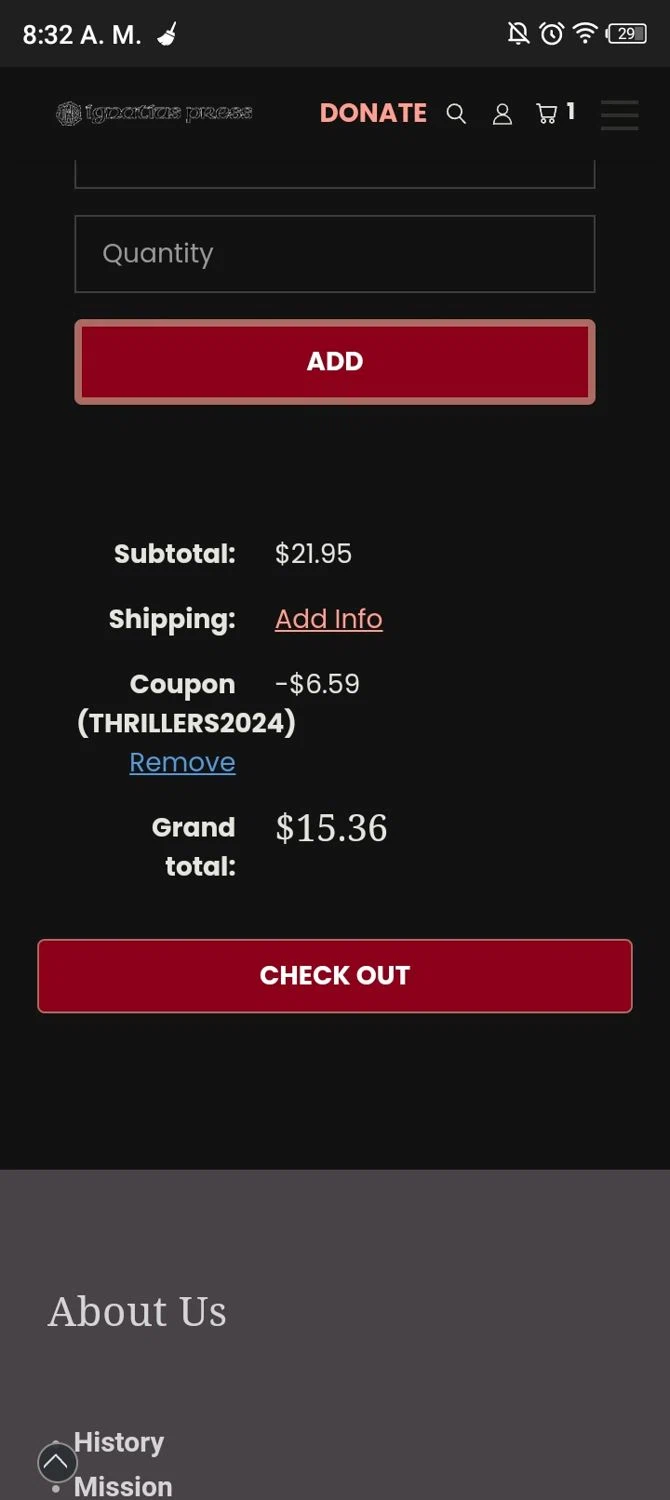Jump back to top of page
Image resolution: width=670 pixels, height=1500 pixels.
coord(57,1463)
